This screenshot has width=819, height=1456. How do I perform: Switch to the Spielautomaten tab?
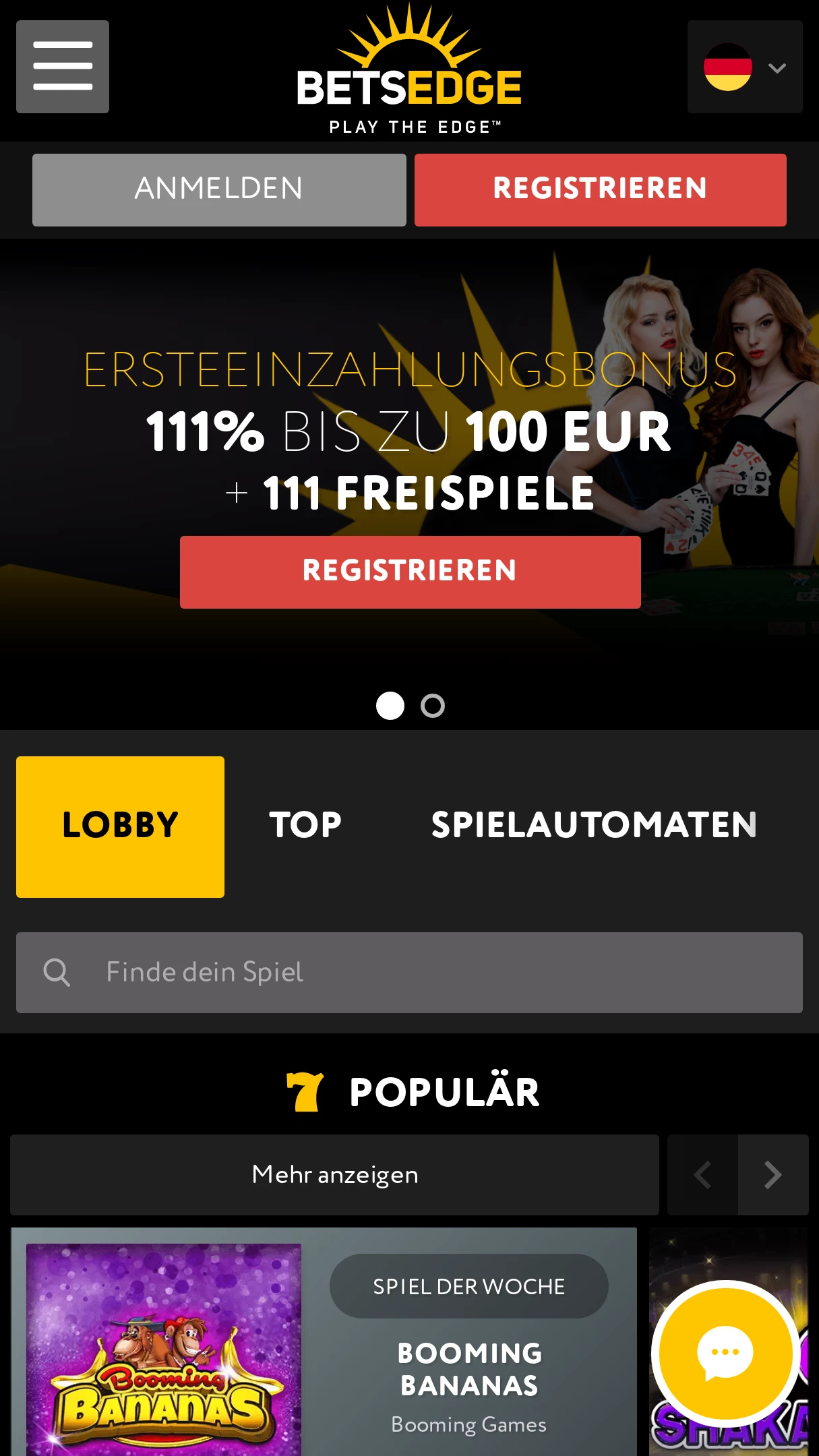[594, 826]
